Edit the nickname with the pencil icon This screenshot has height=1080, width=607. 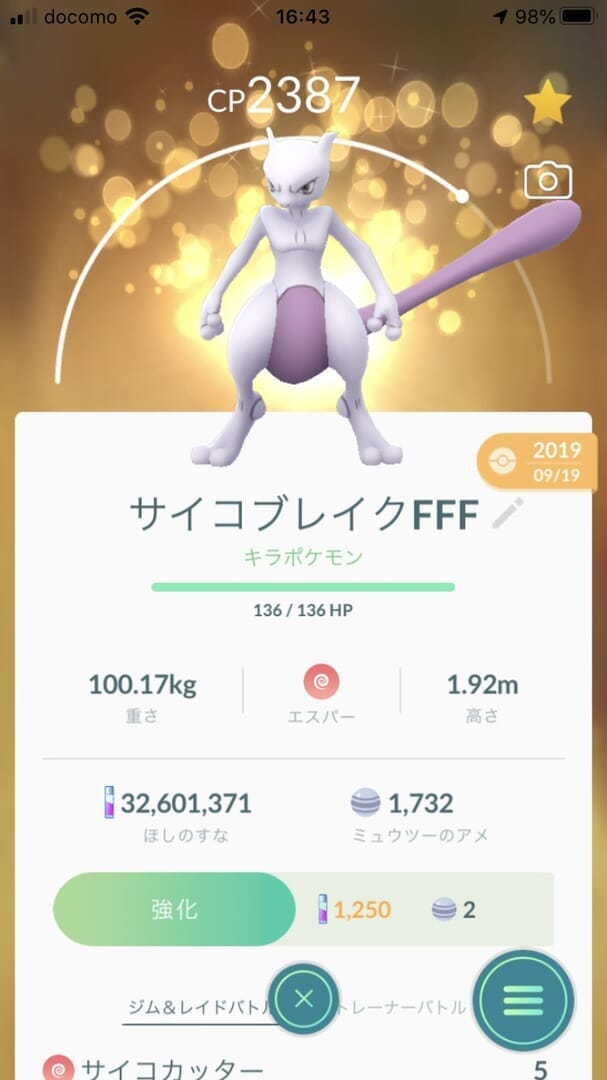(x=508, y=514)
